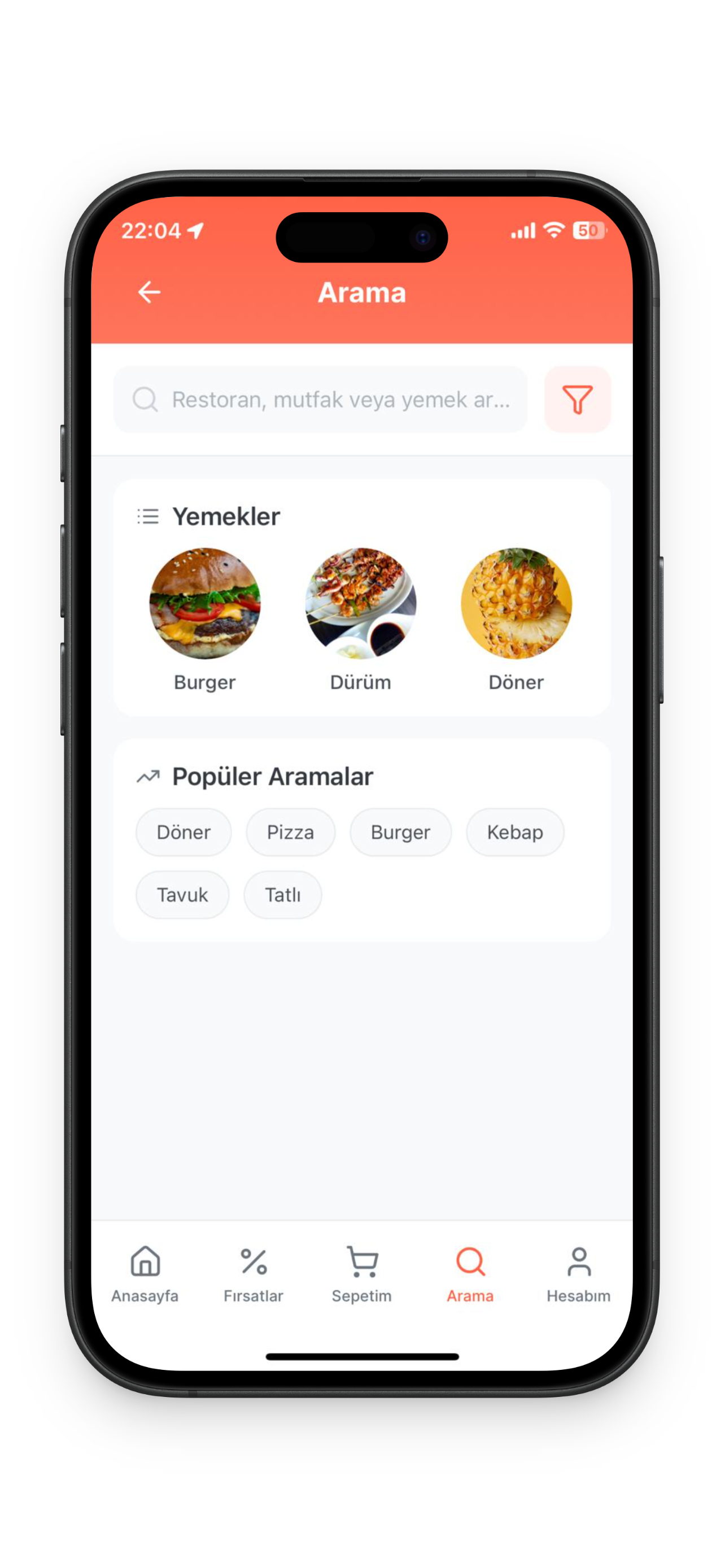Viewport: 725px width, 1568px height.
Task: Search for Kebap via its chip
Action: (x=515, y=832)
